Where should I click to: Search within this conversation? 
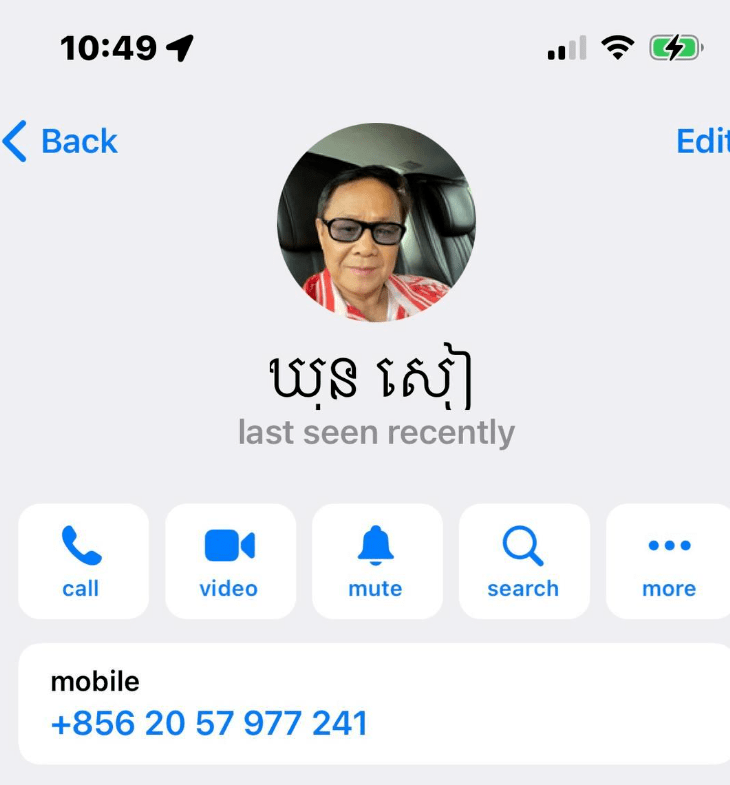click(523, 561)
